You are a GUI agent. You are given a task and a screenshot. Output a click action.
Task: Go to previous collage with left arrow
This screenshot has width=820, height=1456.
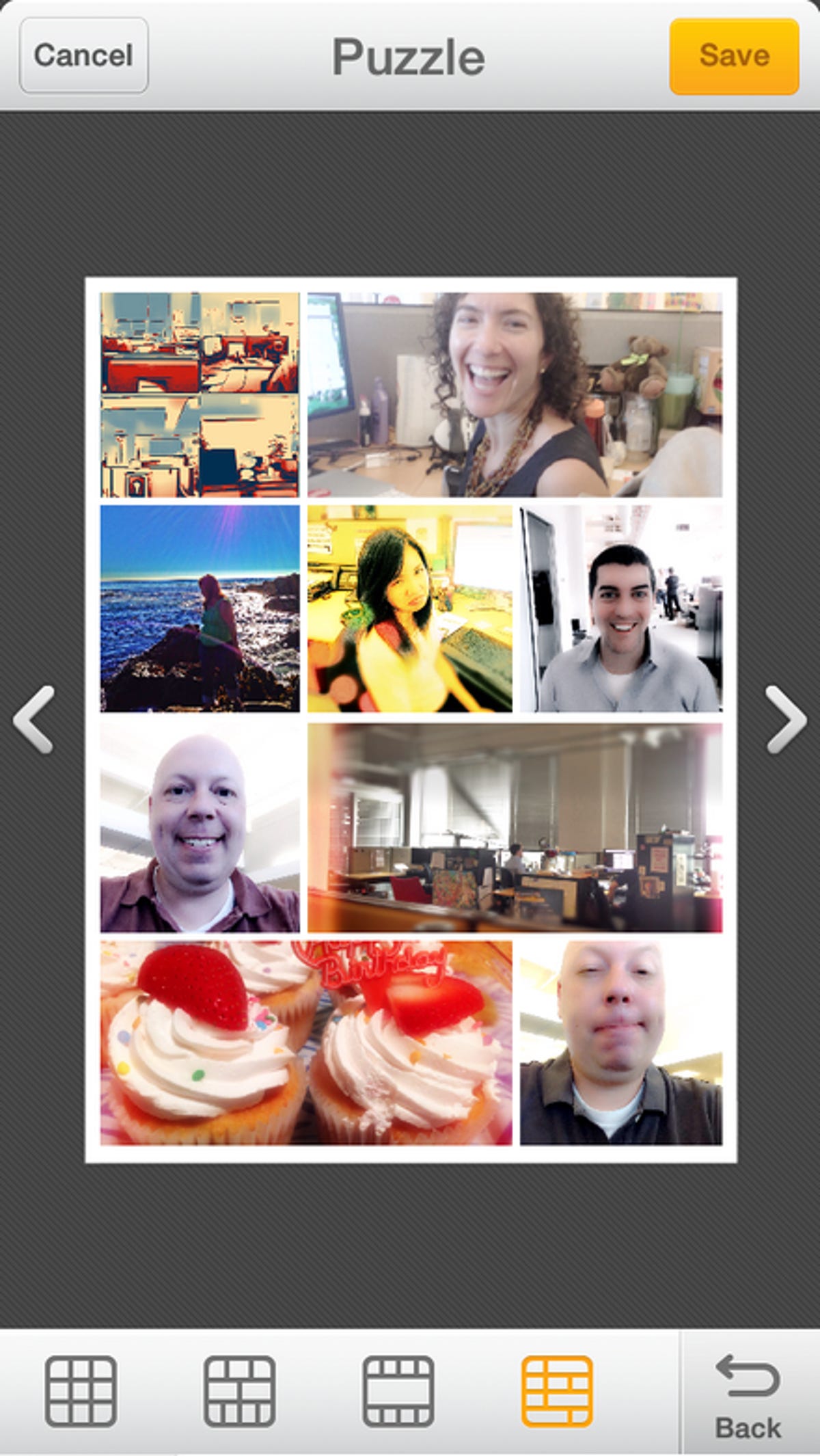click(34, 719)
